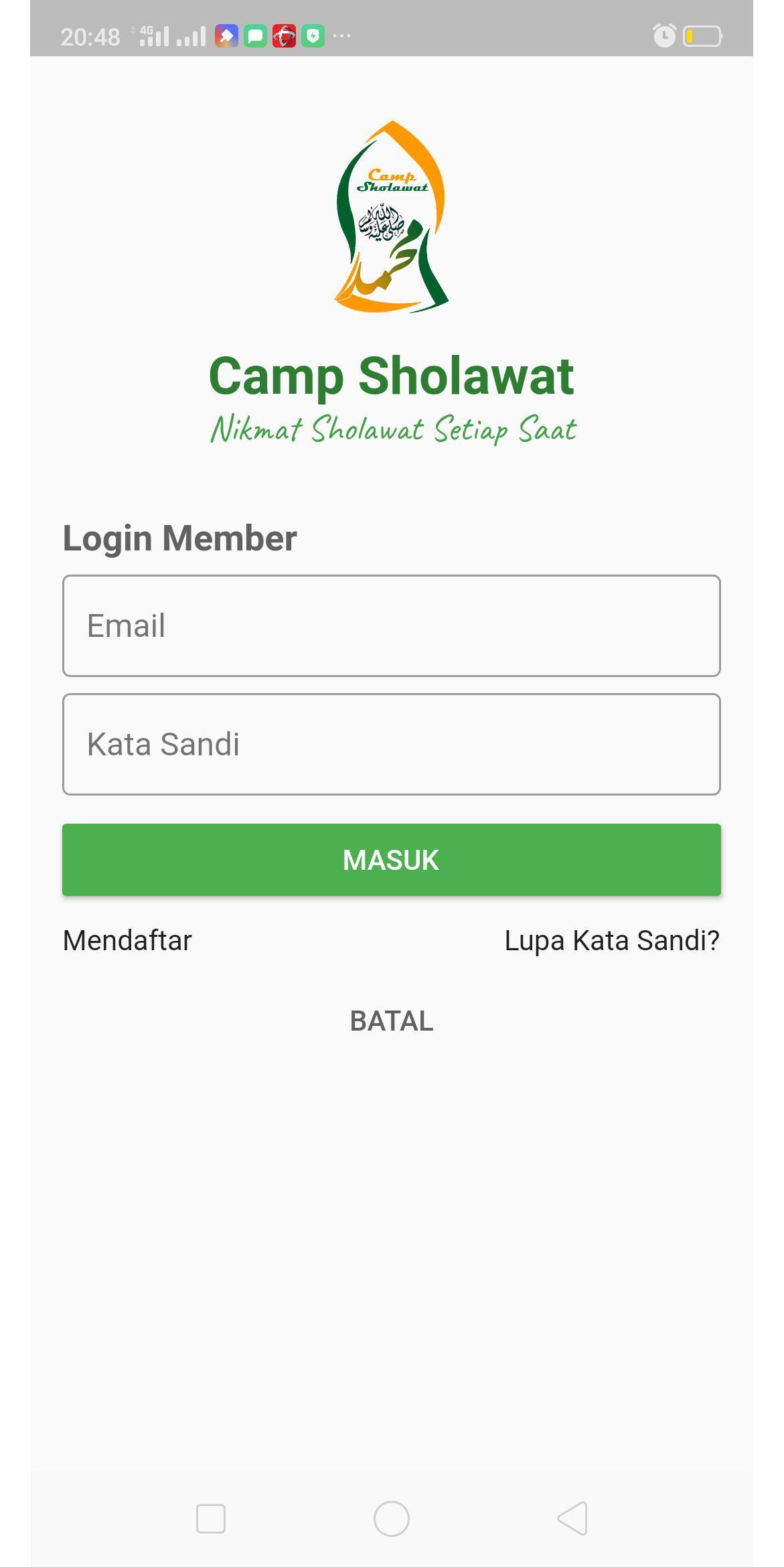Open the alarm clock status icon
The height and width of the screenshot is (1567, 784).
point(663,37)
